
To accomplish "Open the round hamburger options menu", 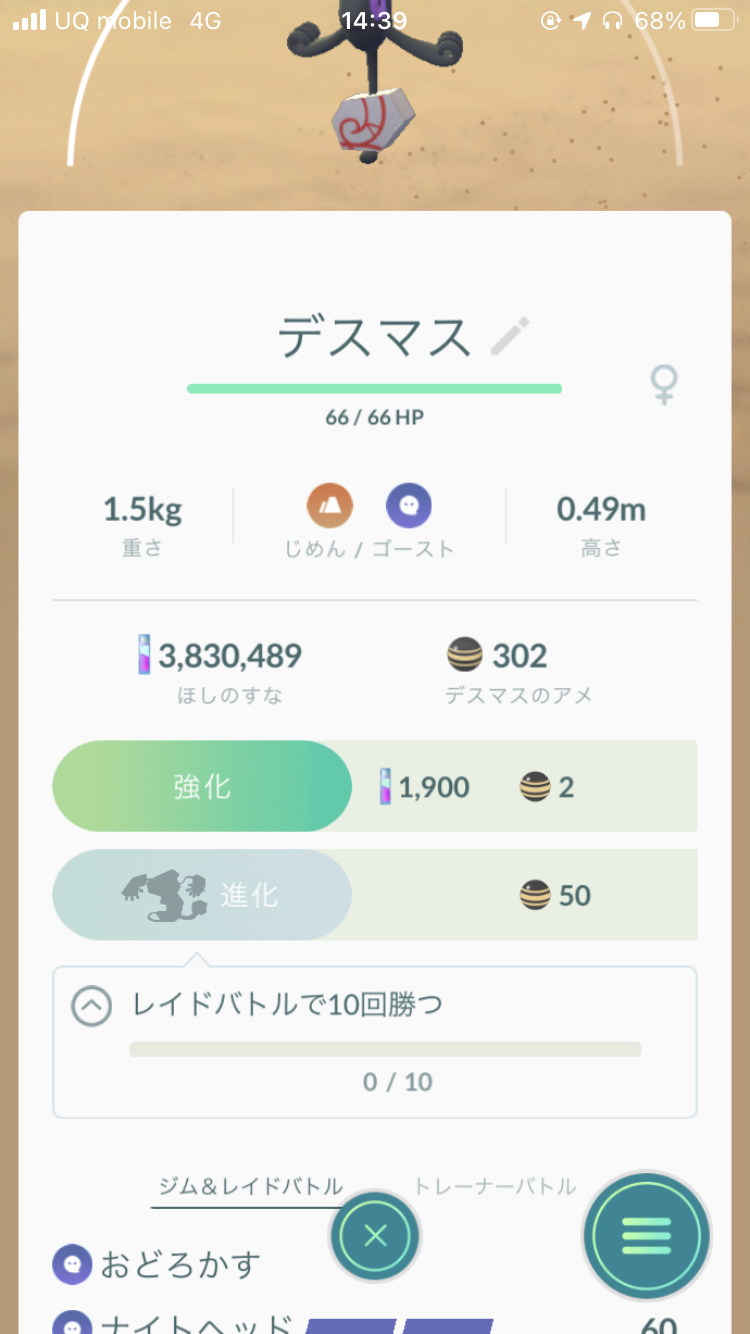I will tap(646, 1236).
